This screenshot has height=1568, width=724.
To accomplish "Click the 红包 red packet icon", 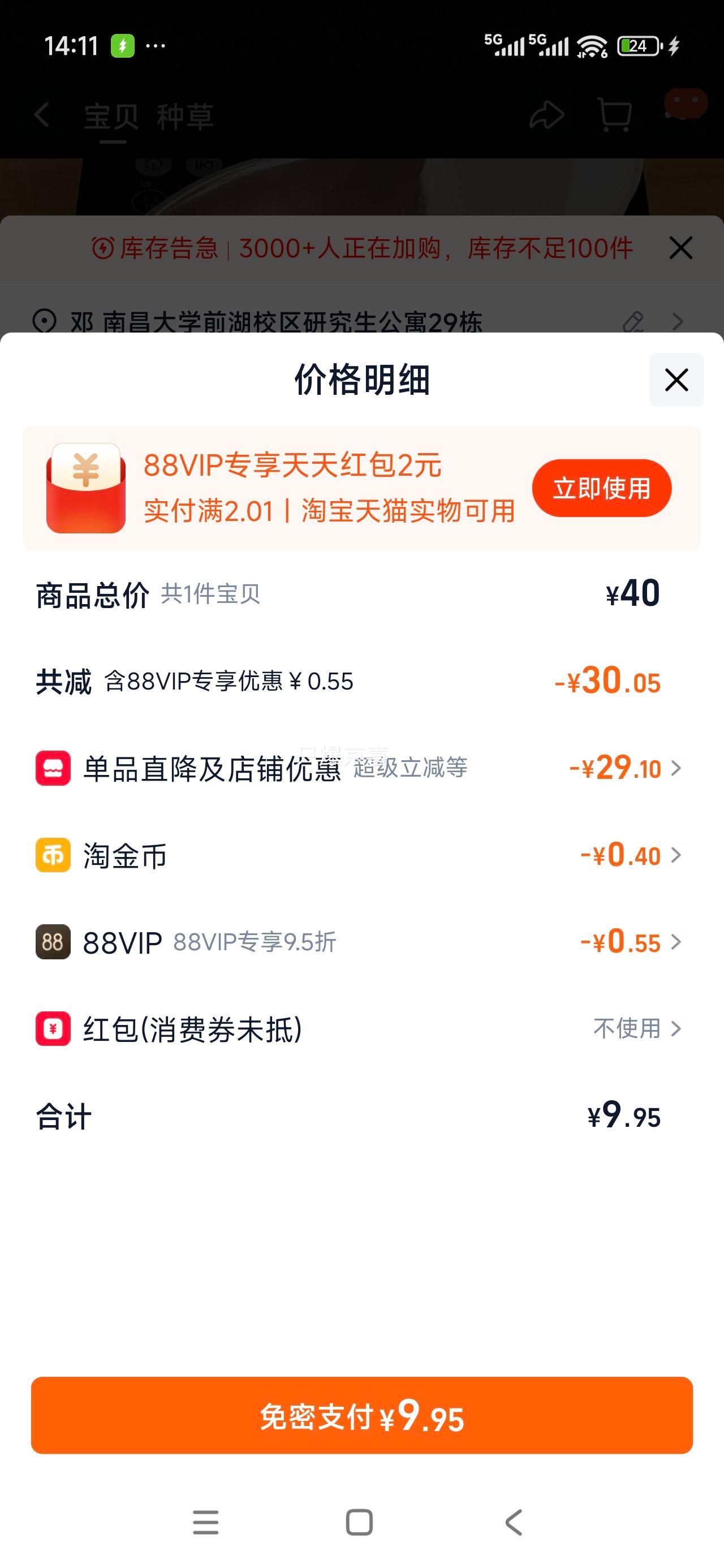I will [x=52, y=1029].
